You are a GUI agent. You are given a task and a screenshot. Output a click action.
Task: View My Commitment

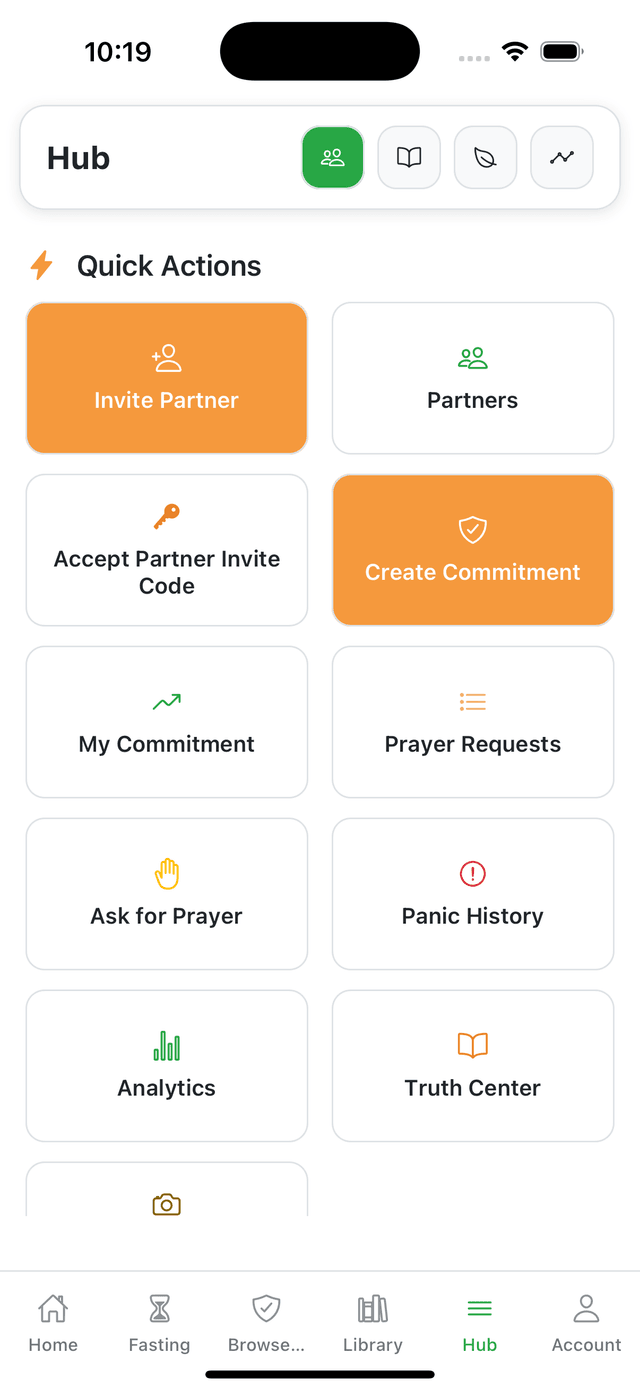[167, 722]
